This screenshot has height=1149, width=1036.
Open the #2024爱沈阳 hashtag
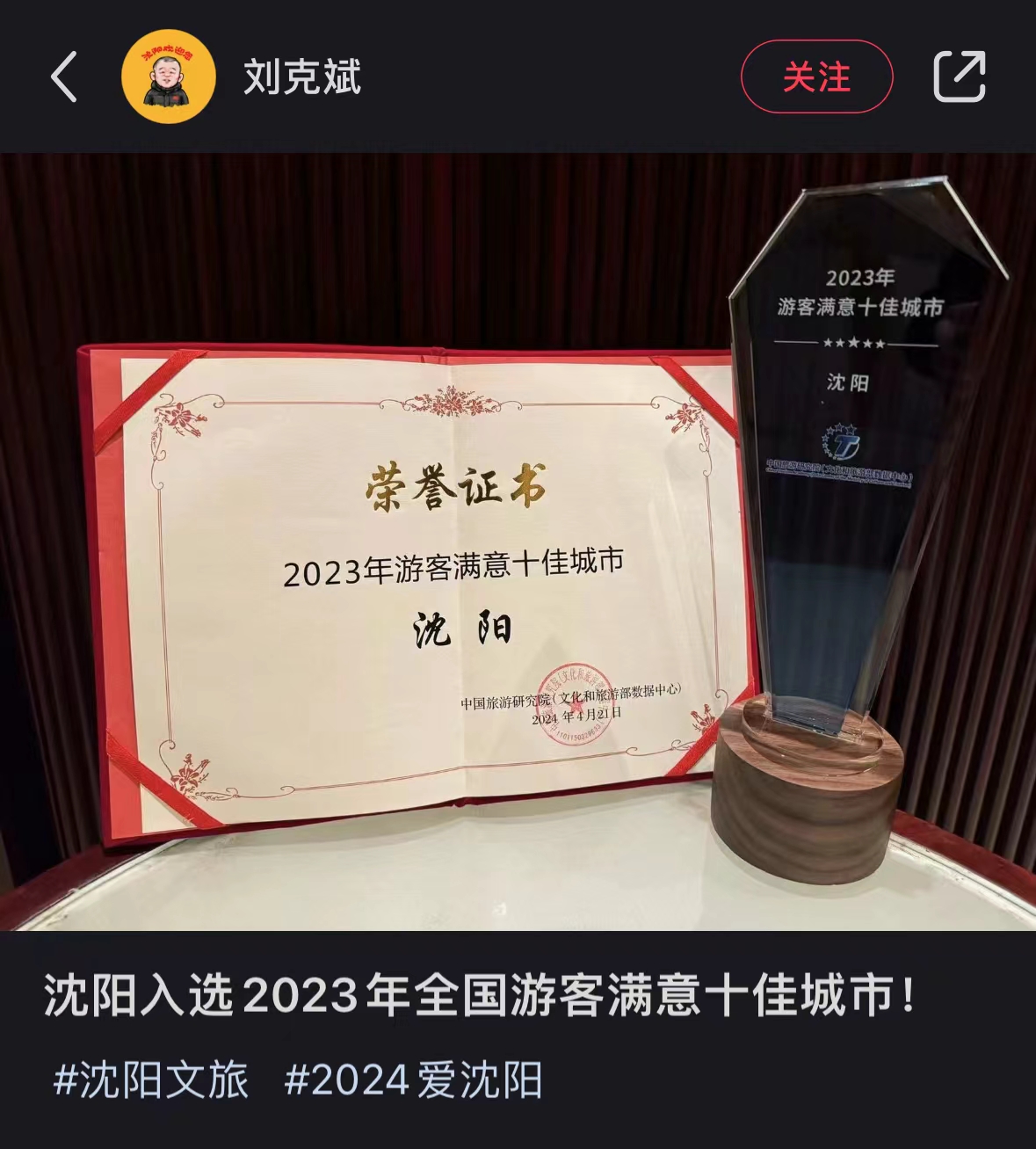pos(413,1080)
